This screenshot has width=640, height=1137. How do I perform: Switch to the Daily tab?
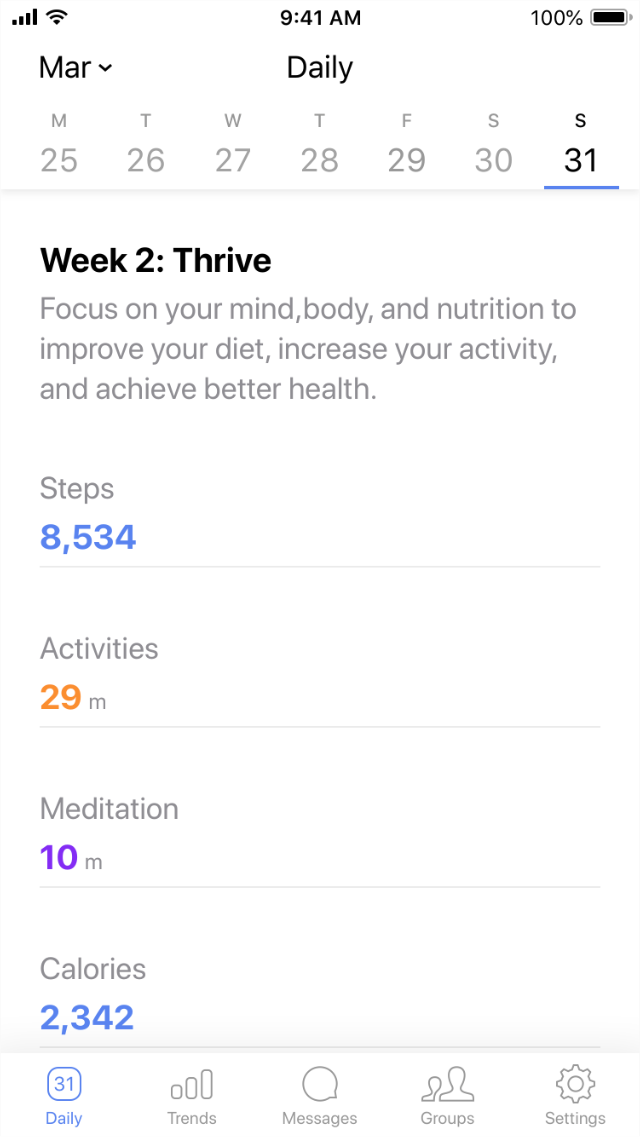64,1095
